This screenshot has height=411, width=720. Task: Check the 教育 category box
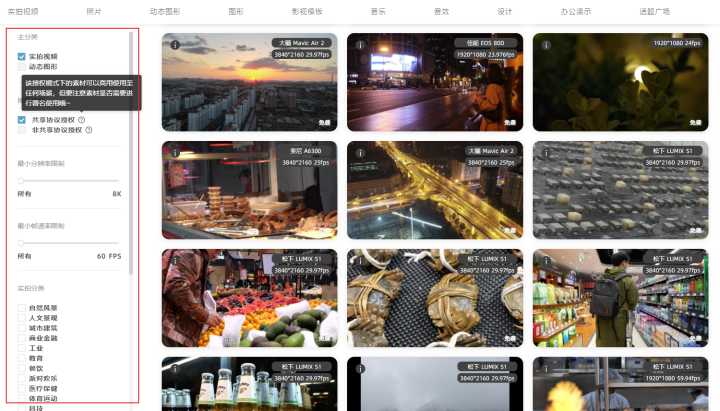pos(22,358)
